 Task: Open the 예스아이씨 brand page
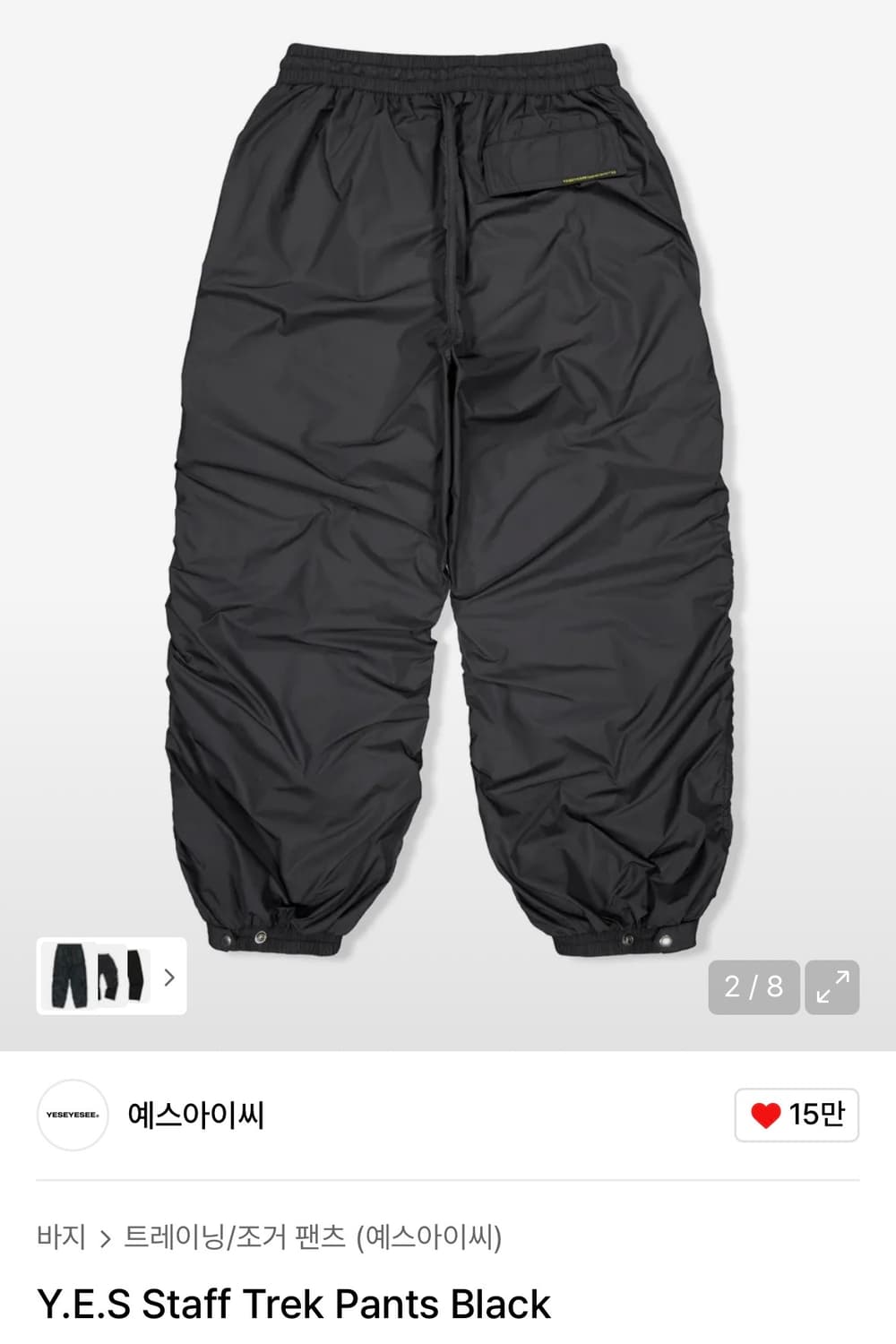tap(195, 1115)
